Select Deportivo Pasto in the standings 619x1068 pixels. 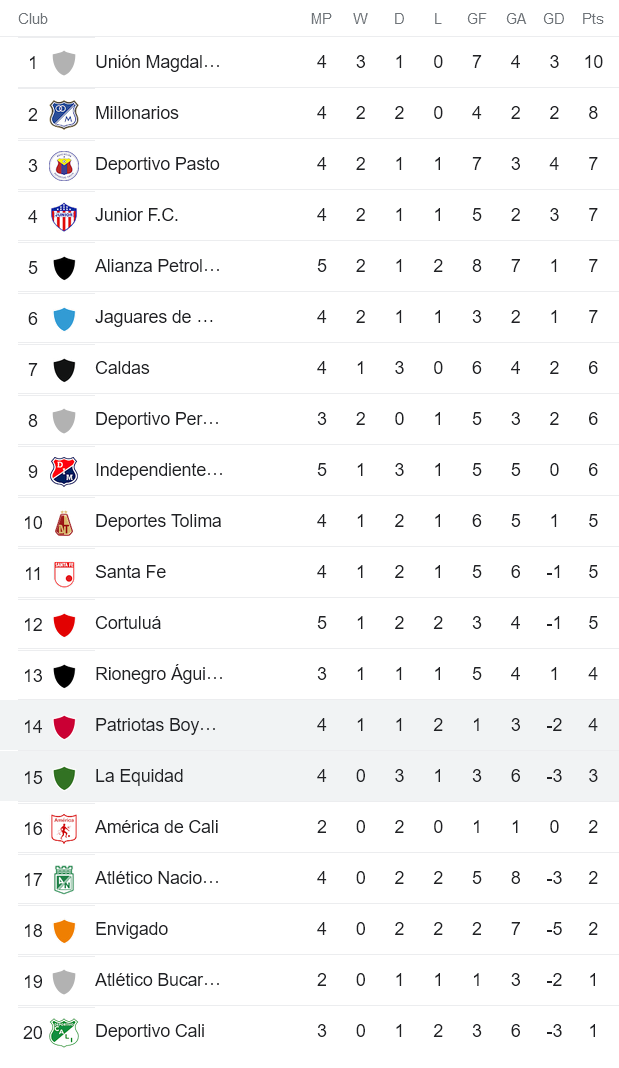157,164
